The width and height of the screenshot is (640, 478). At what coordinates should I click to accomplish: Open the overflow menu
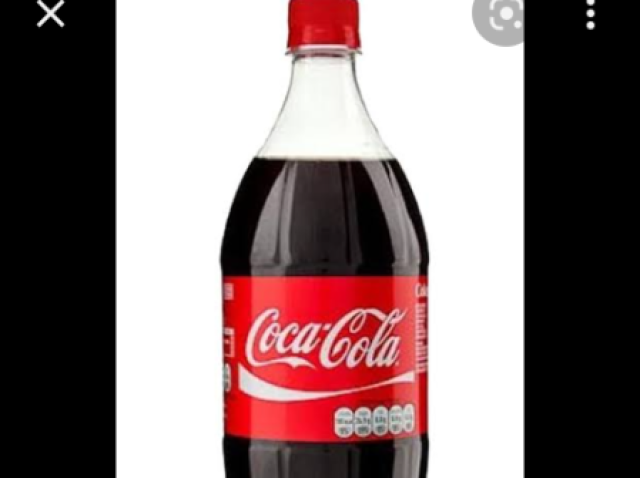(x=591, y=14)
